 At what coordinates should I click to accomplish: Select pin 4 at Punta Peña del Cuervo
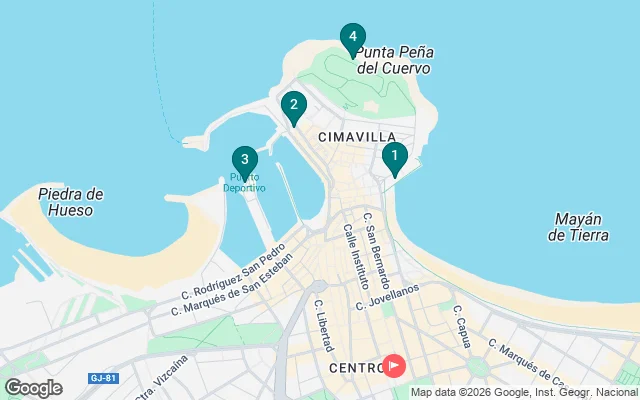click(352, 38)
